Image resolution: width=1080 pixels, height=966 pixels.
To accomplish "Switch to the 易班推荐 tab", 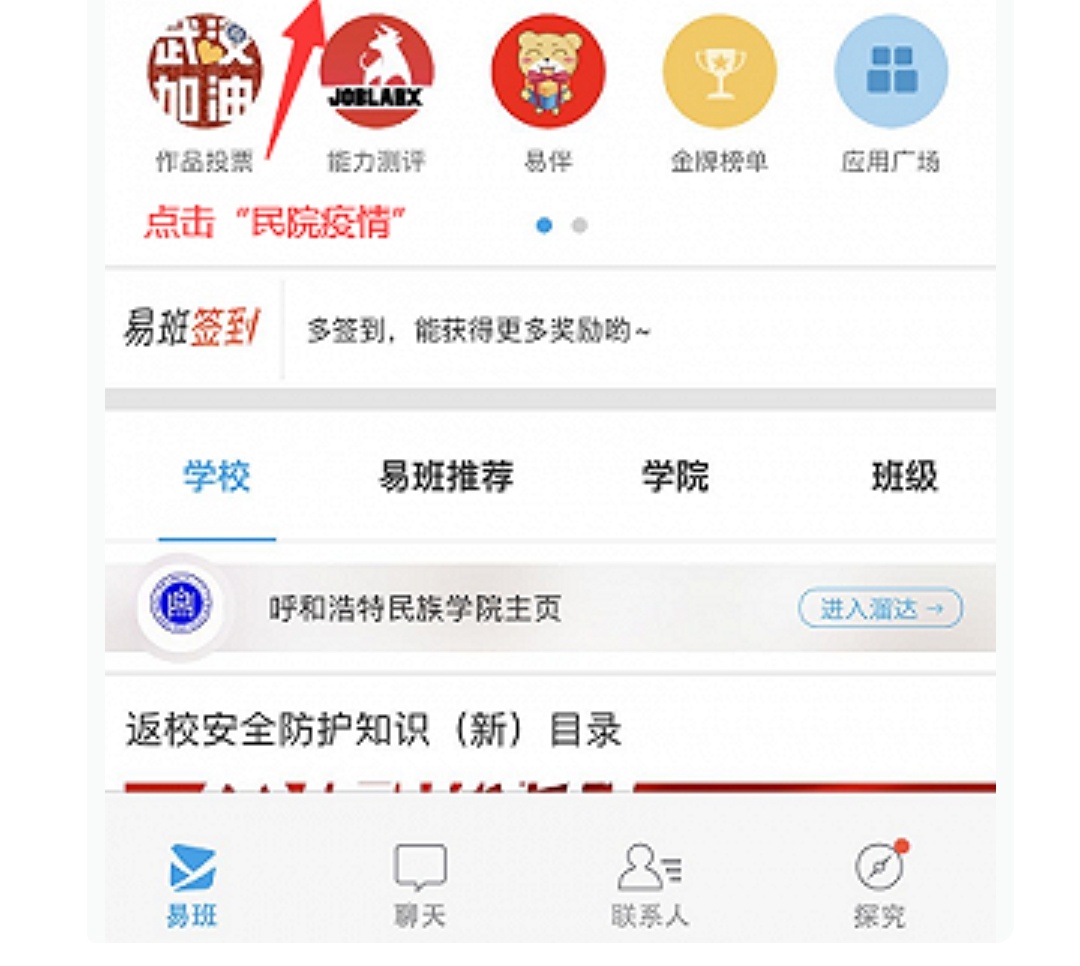I will 446,477.
